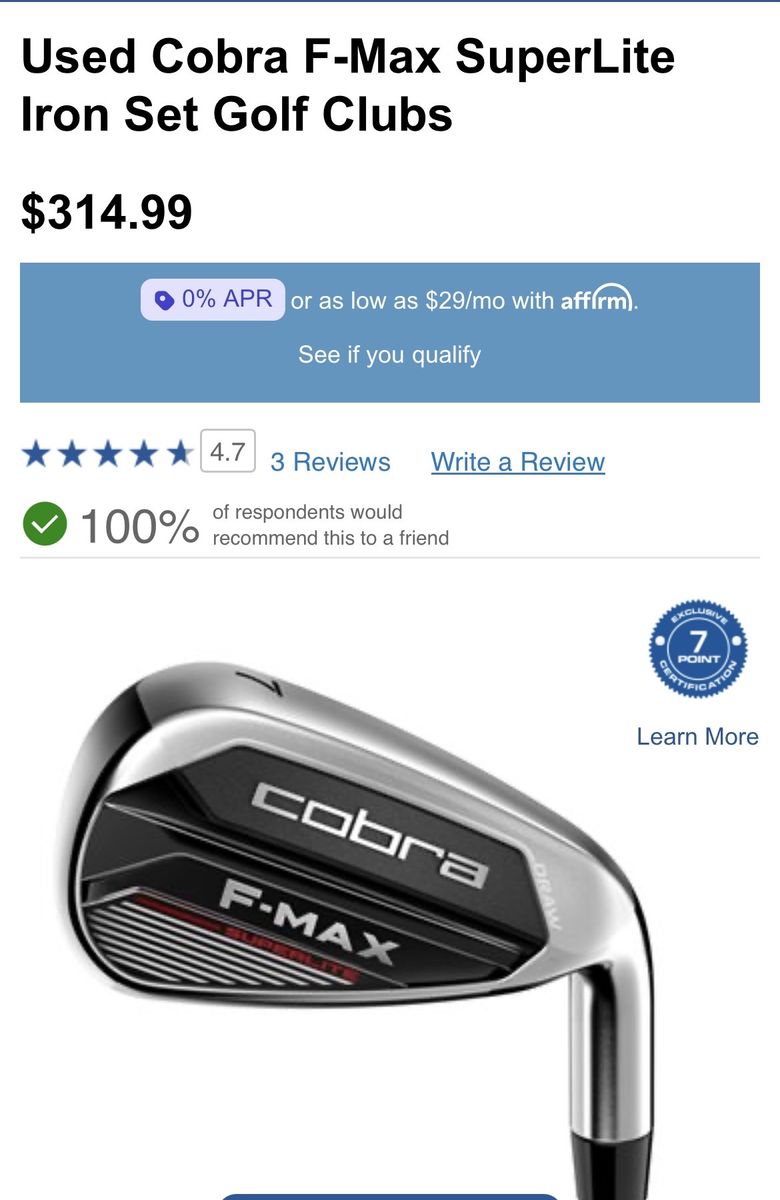Image resolution: width=780 pixels, height=1200 pixels.
Task: Open the 3 Reviews link
Action: pos(331,462)
